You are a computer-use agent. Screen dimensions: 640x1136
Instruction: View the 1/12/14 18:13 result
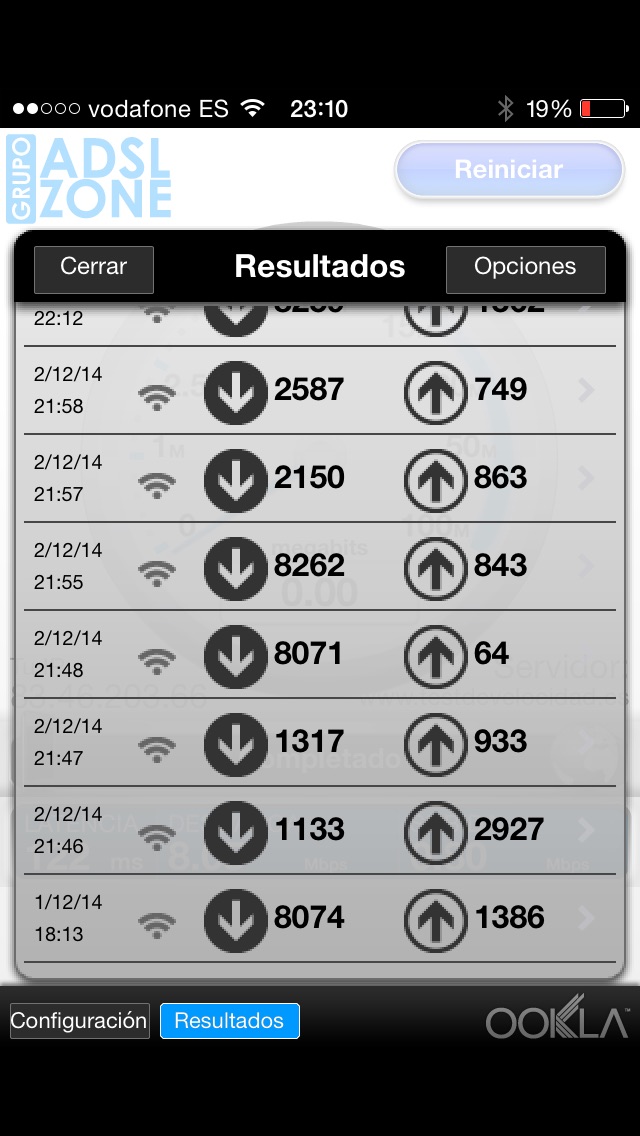320,918
